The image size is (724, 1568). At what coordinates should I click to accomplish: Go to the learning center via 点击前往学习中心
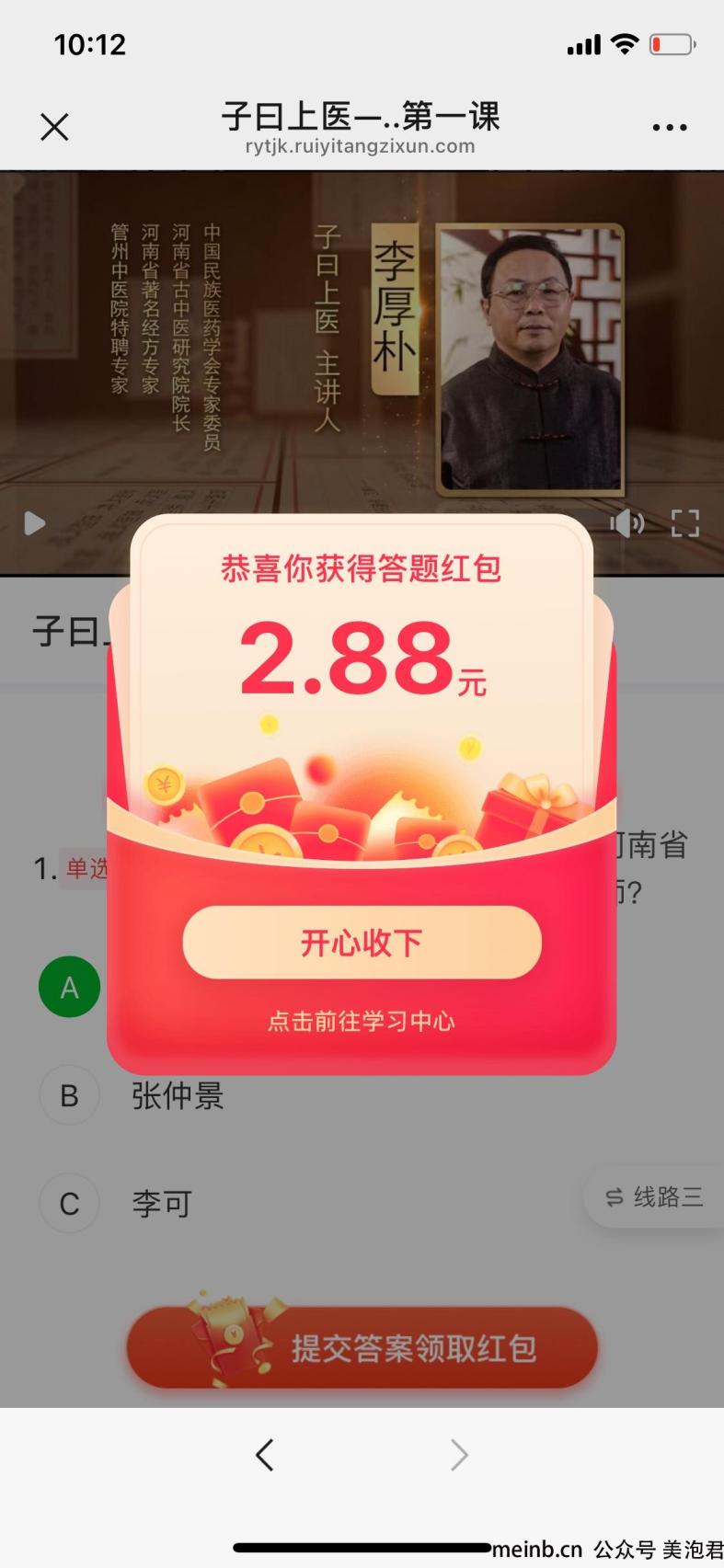tap(362, 1022)
